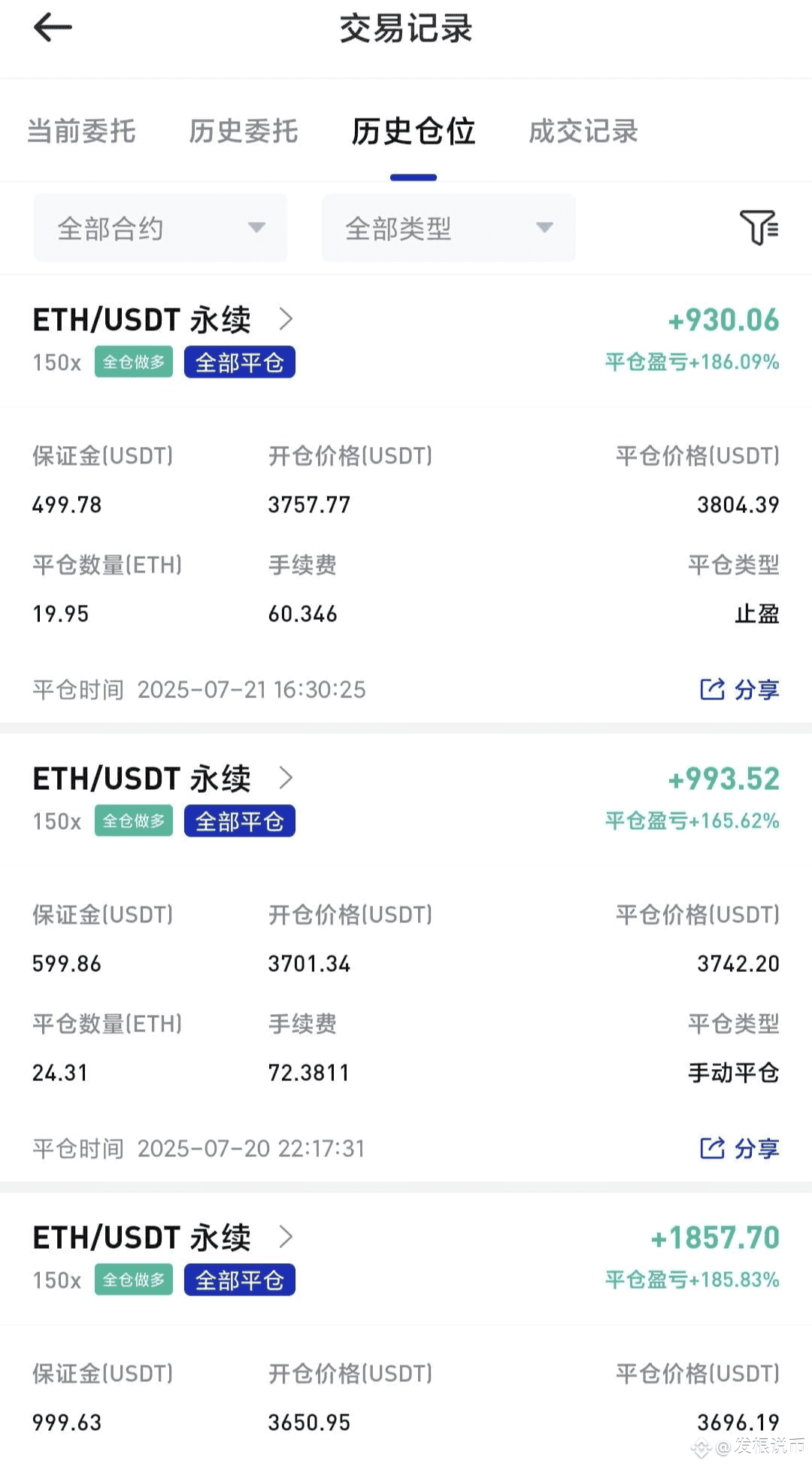Share the position closed 2025-07-21 16:30:25
The image size is (812, 1467).
pos(740,689)
